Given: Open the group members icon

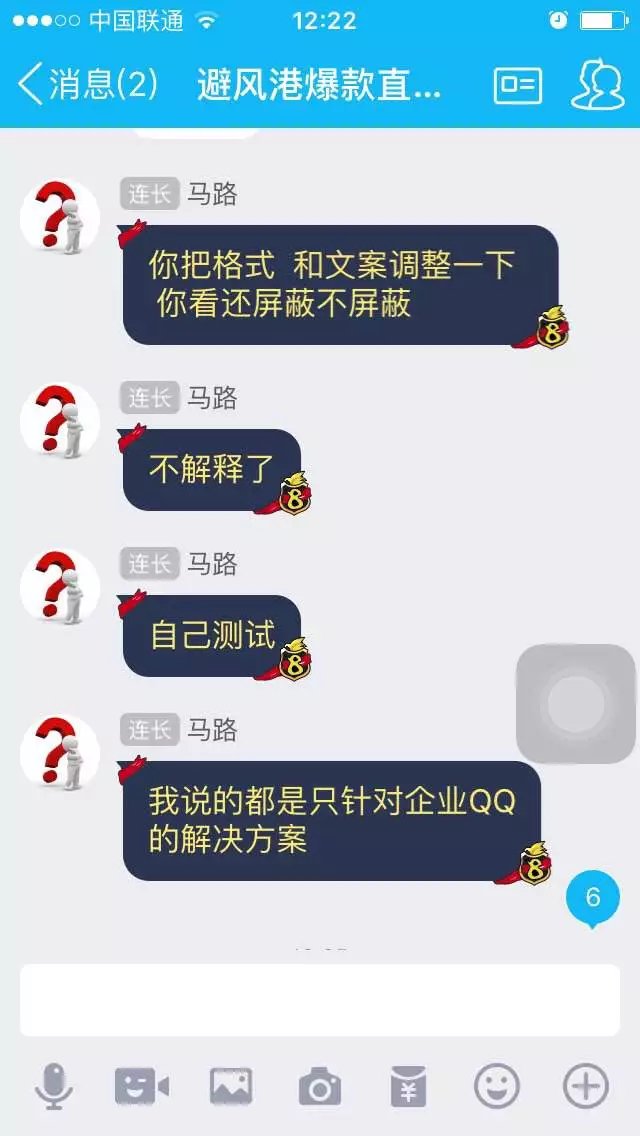Looking at the screenshot, I should click(597, 85).
